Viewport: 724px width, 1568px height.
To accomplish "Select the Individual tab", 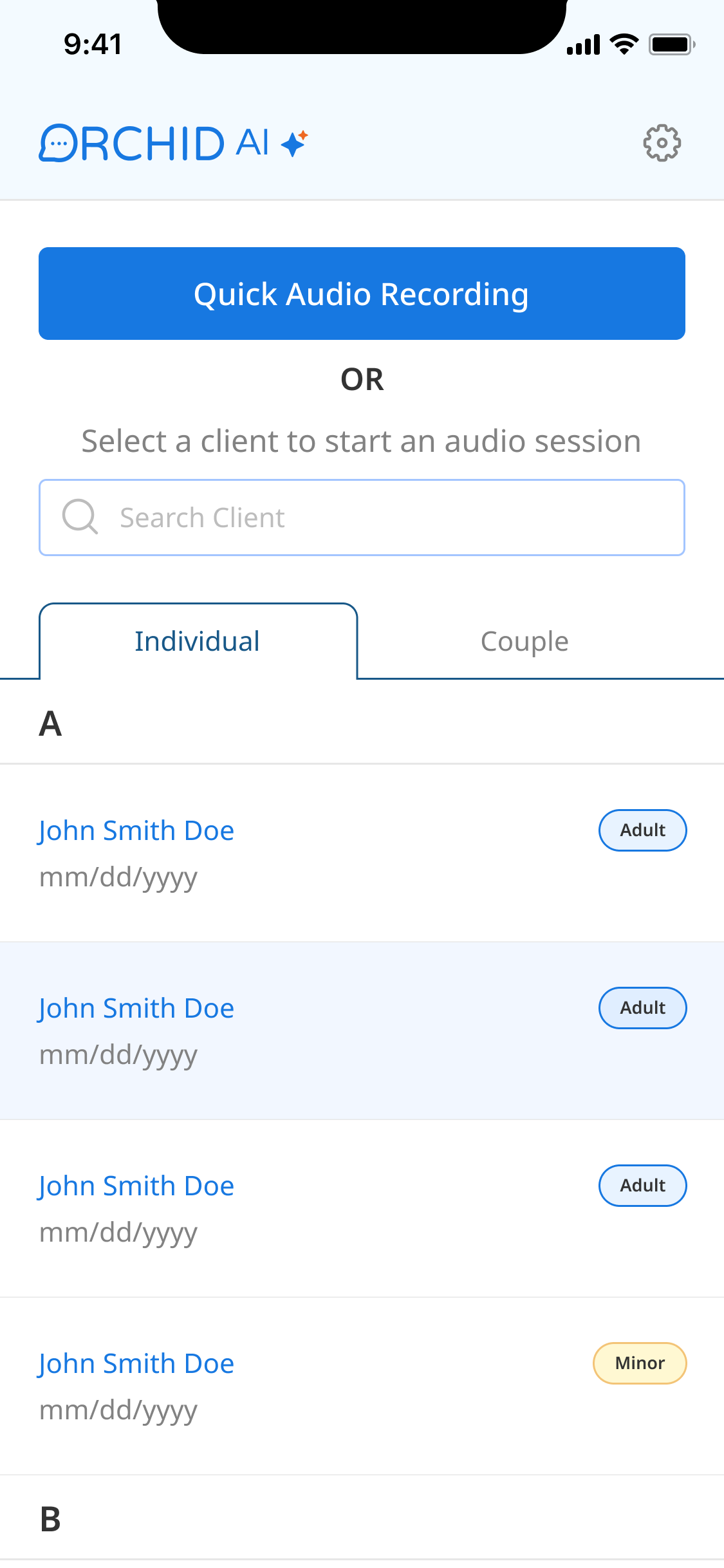I will [x=198, y=641].
